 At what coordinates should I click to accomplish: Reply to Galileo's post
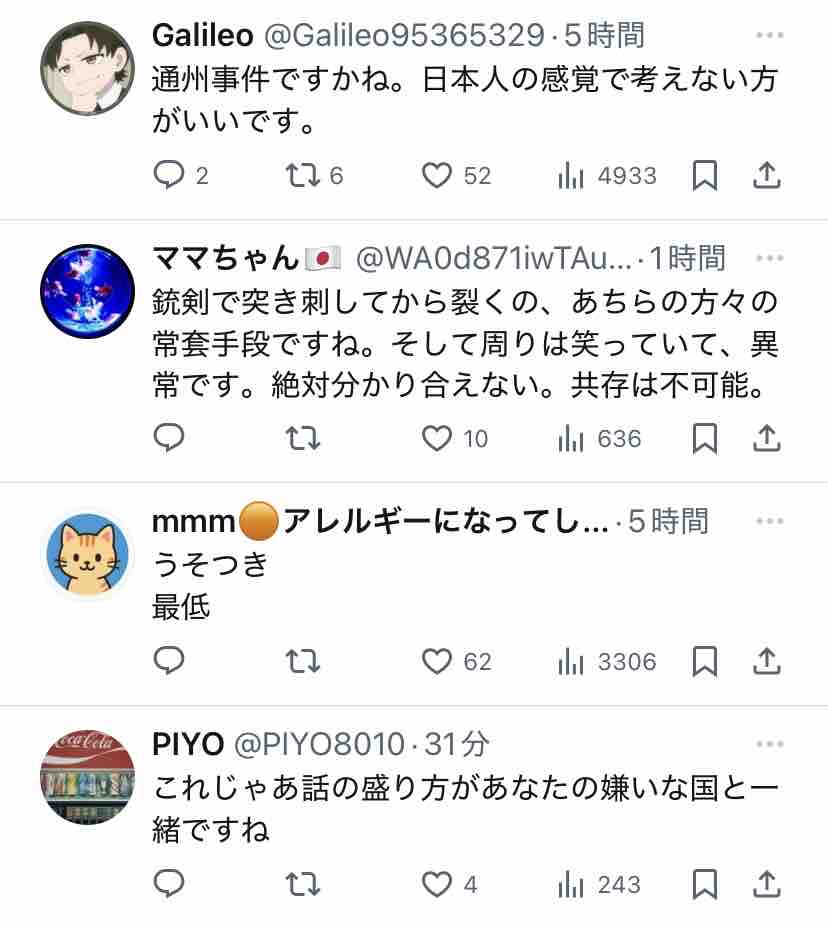point(169,175)
